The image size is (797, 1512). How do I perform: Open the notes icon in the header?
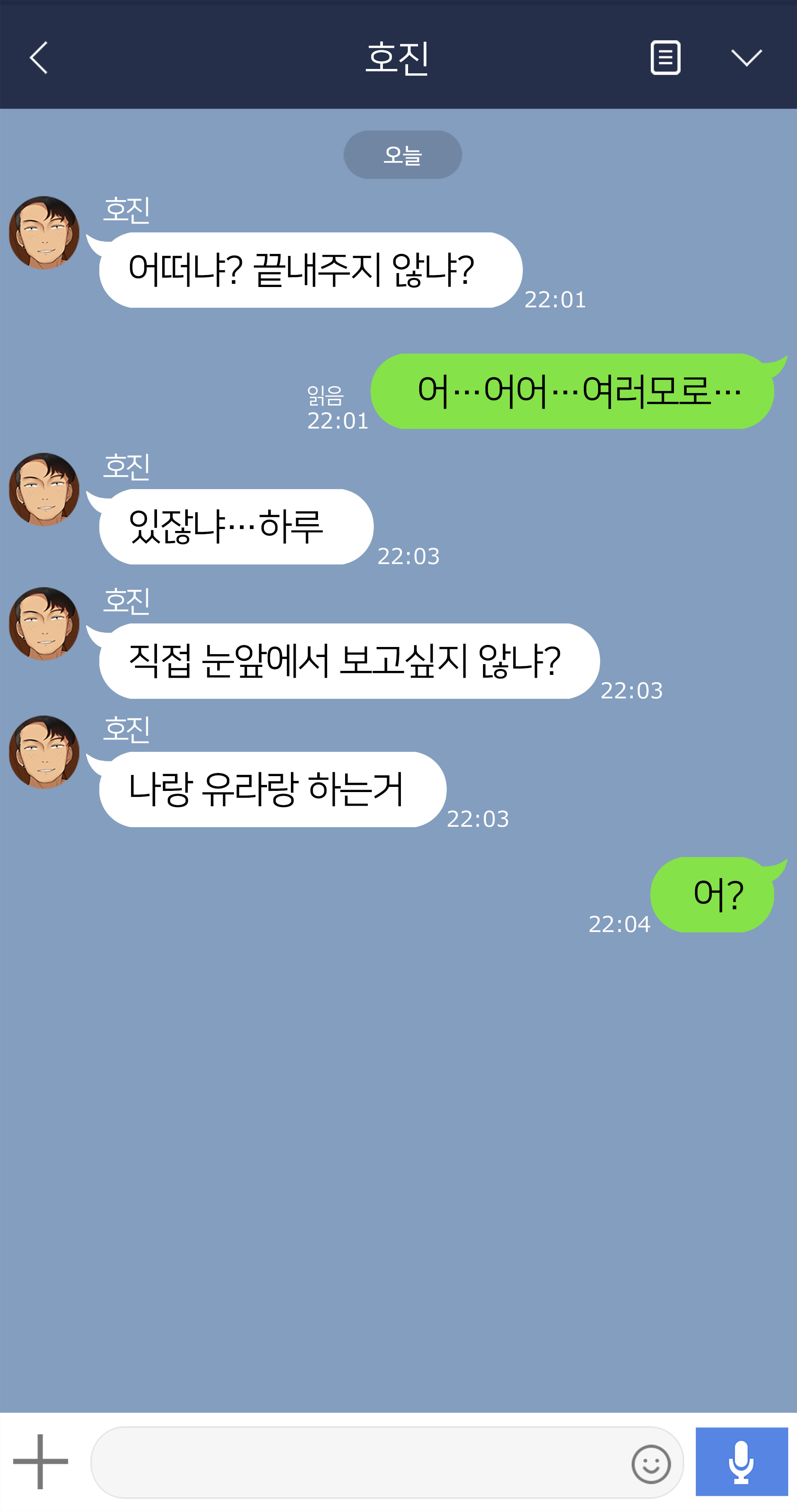(665, 57)
